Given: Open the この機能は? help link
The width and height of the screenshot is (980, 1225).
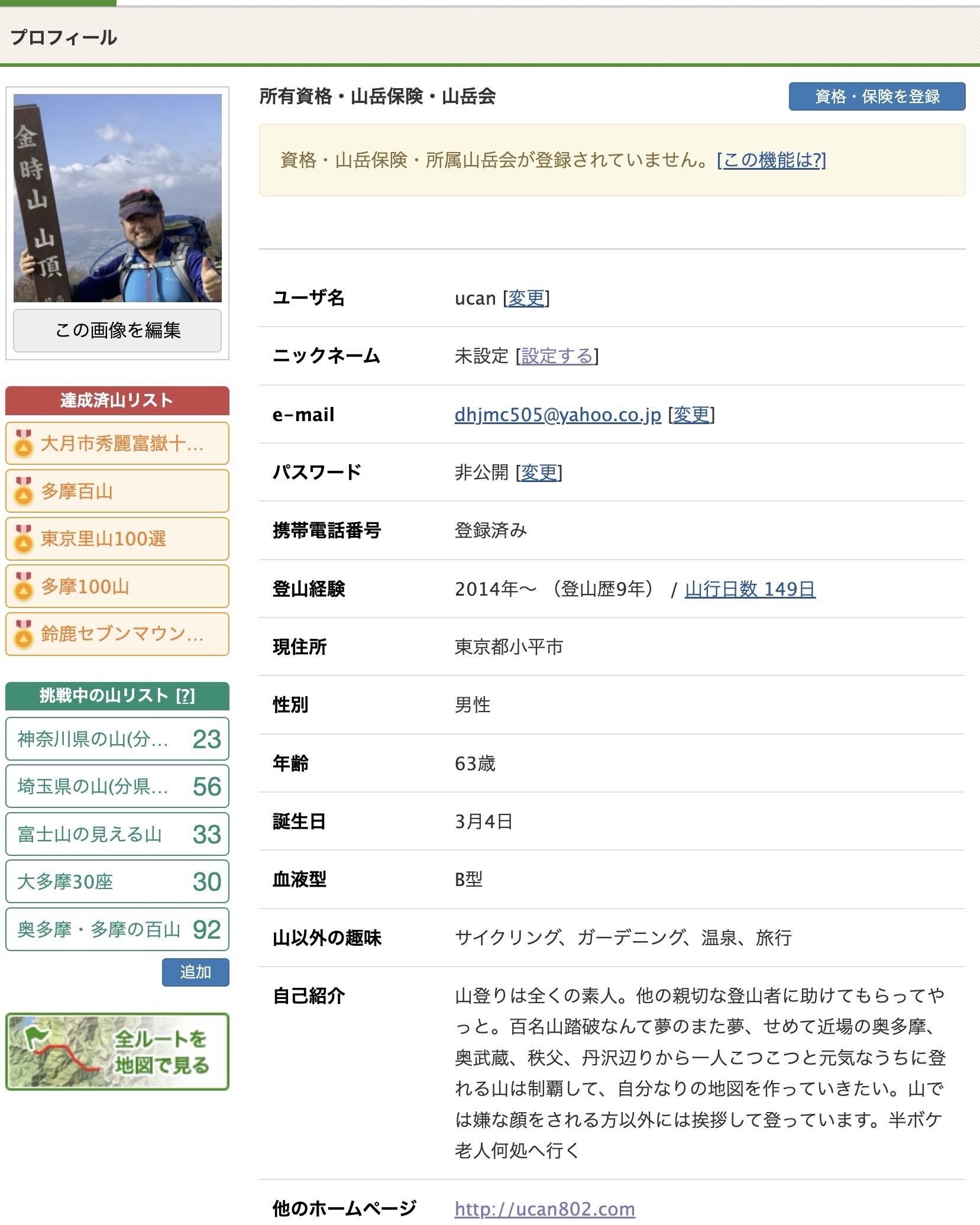Looking at the screenshot, I should [771, 160].
